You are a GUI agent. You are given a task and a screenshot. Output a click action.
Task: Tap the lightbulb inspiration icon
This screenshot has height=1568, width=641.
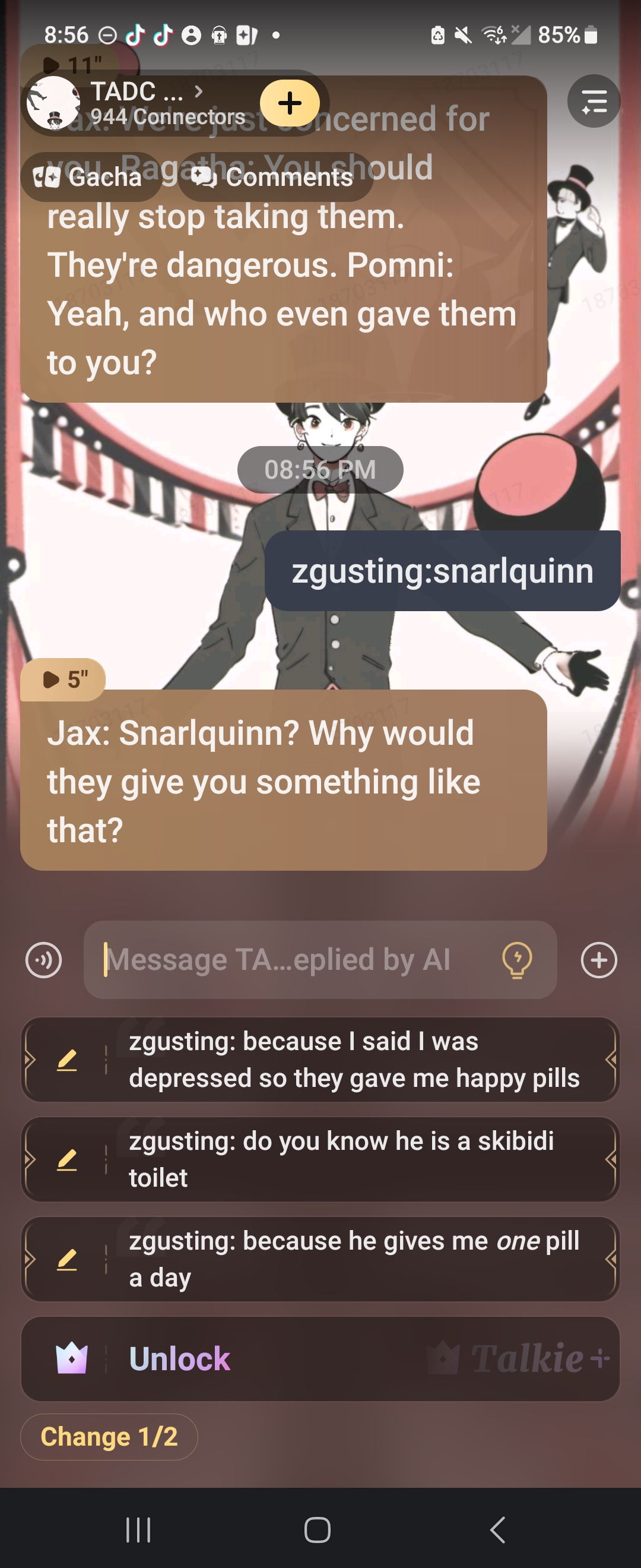click(517, 960)
